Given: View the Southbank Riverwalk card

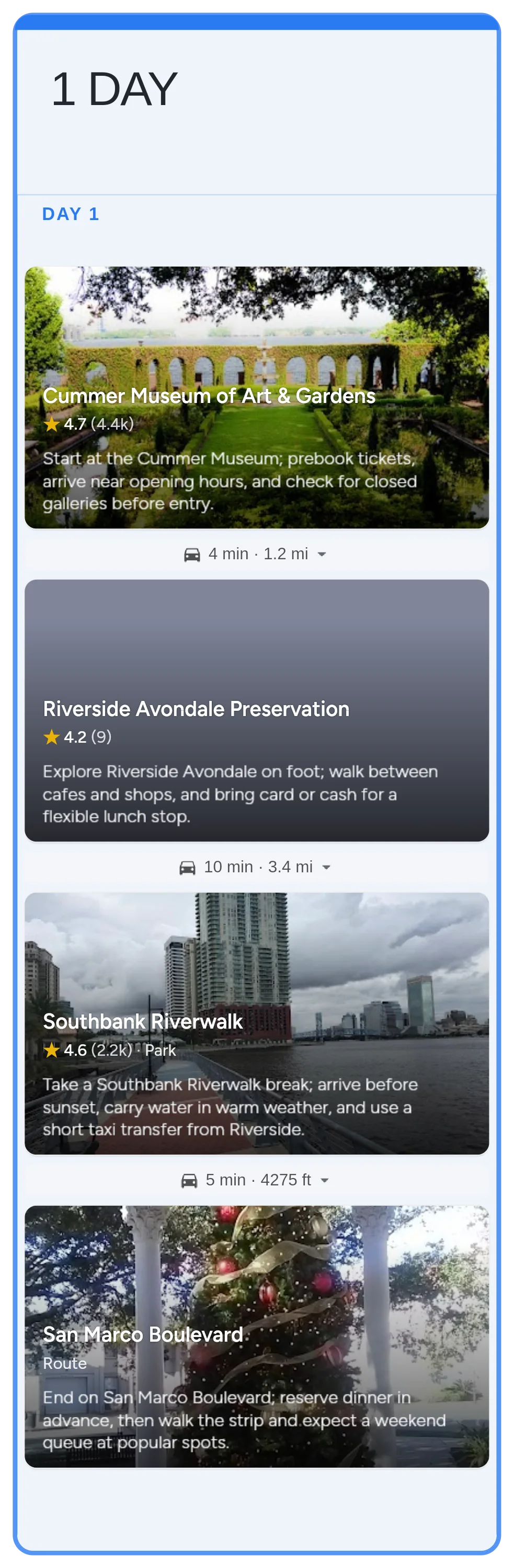Looking at the screenshot, I should point(256,1023).
